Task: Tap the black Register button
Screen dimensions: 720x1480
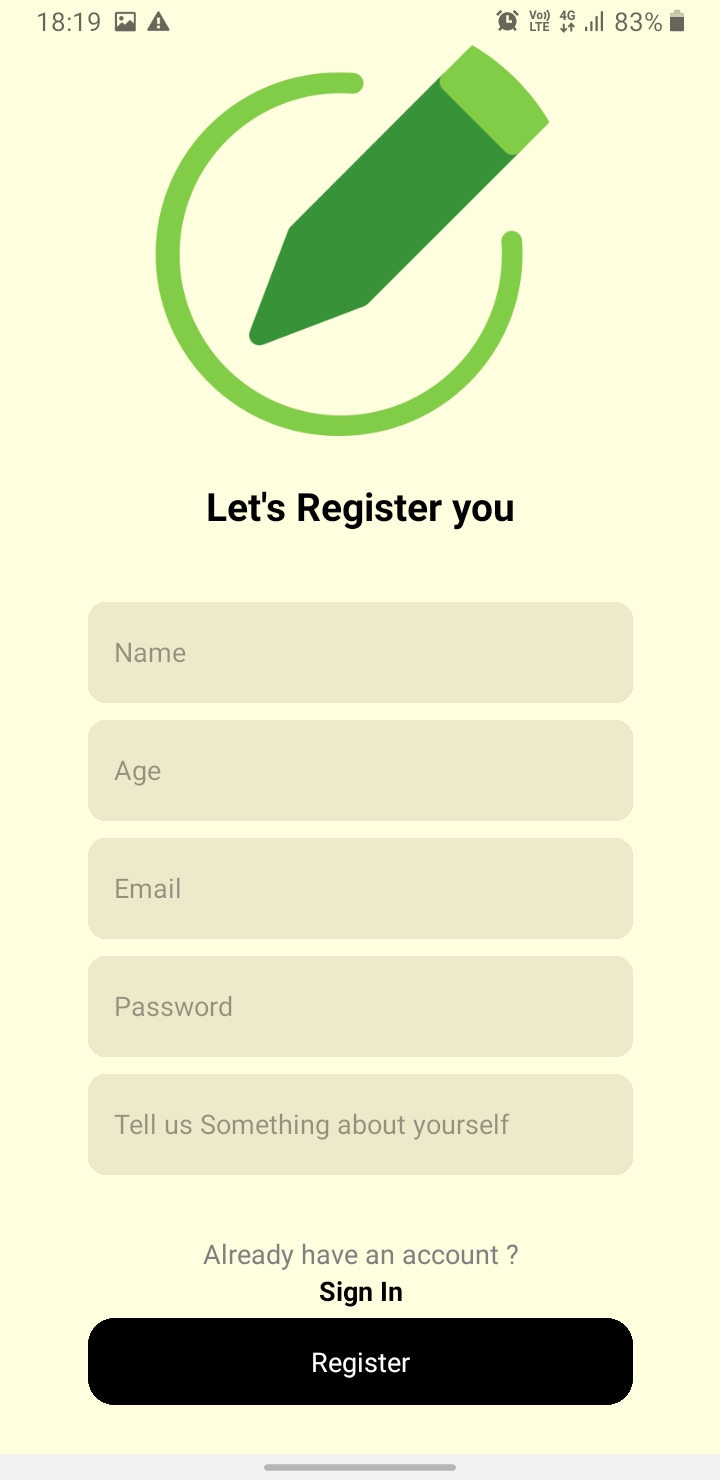Action: (360, 1362)
